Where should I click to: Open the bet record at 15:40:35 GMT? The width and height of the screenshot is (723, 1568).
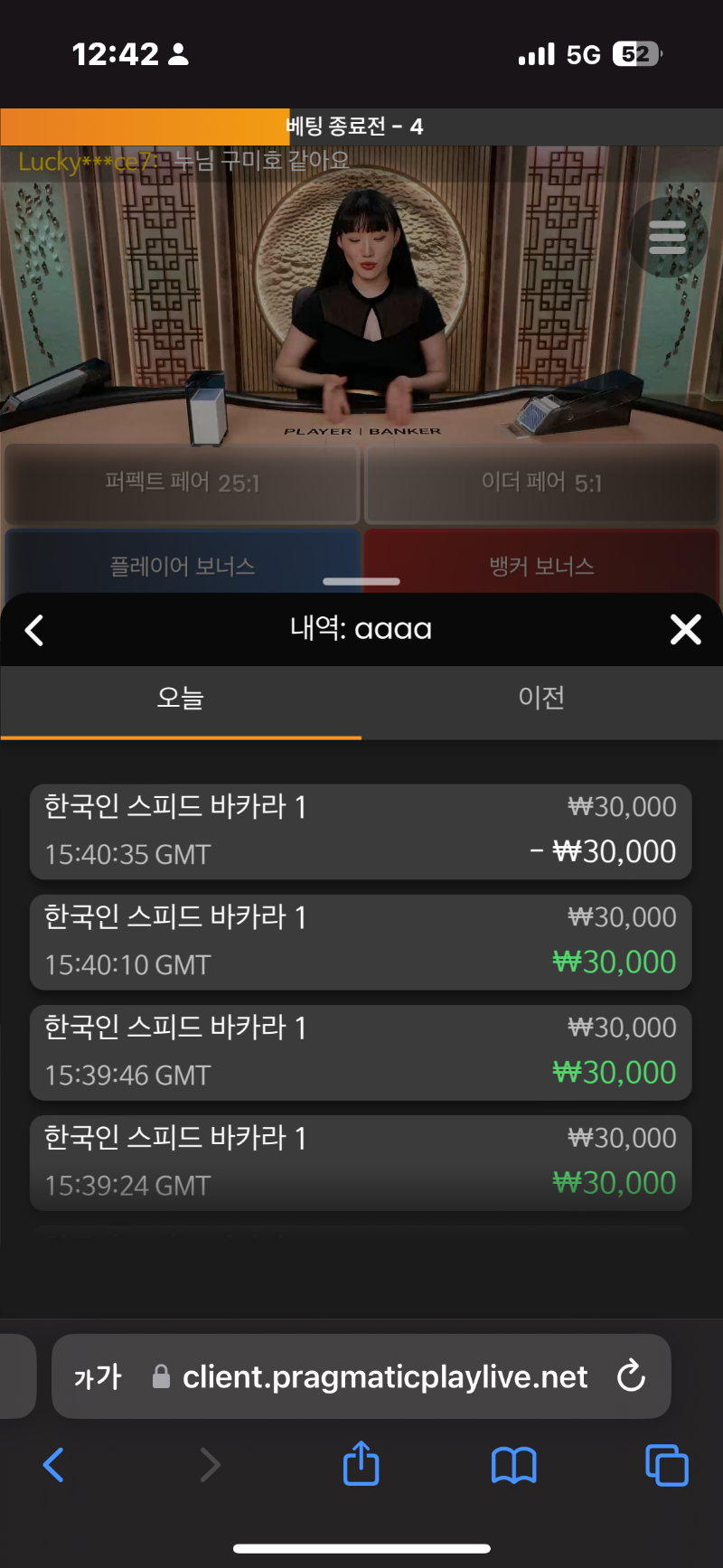361,831
